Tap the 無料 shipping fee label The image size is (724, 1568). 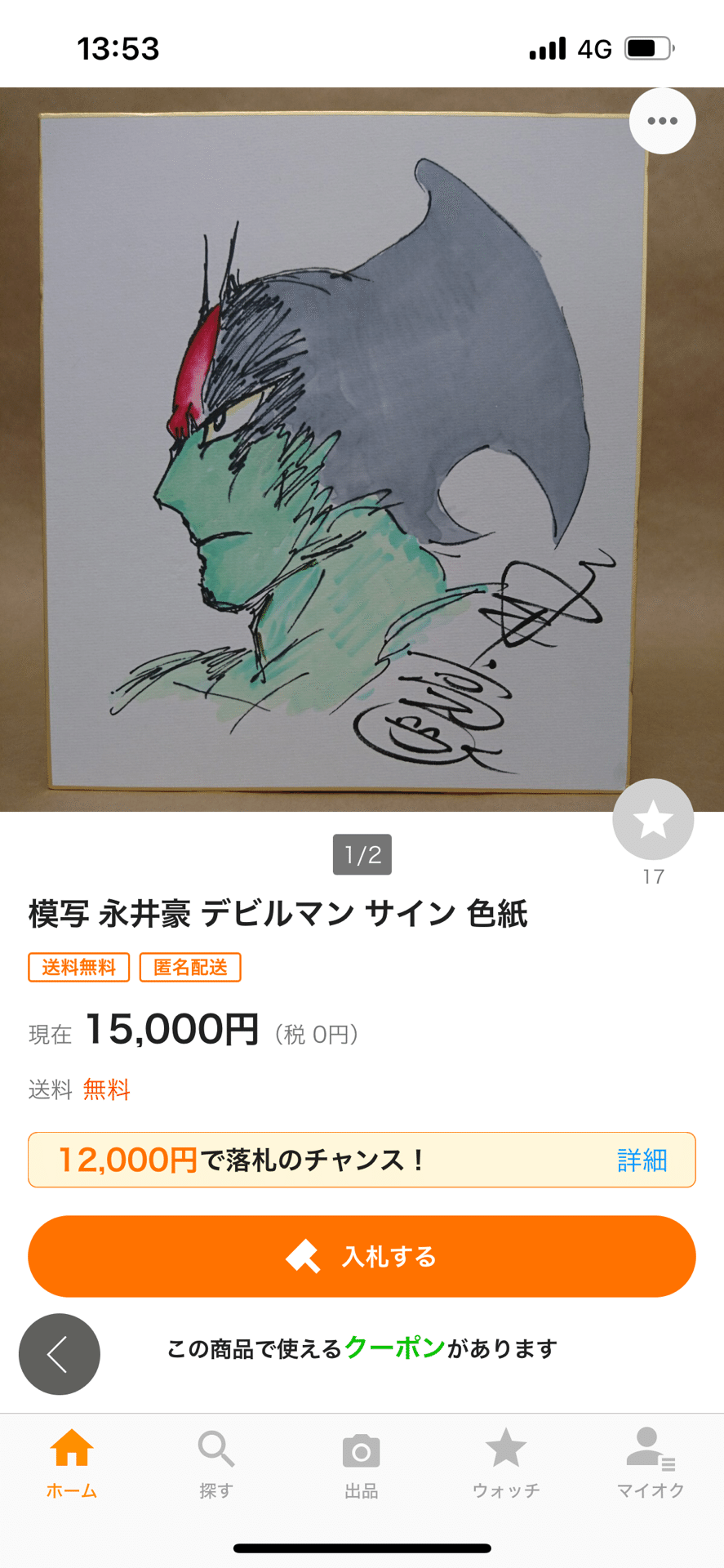(106, 1089)
